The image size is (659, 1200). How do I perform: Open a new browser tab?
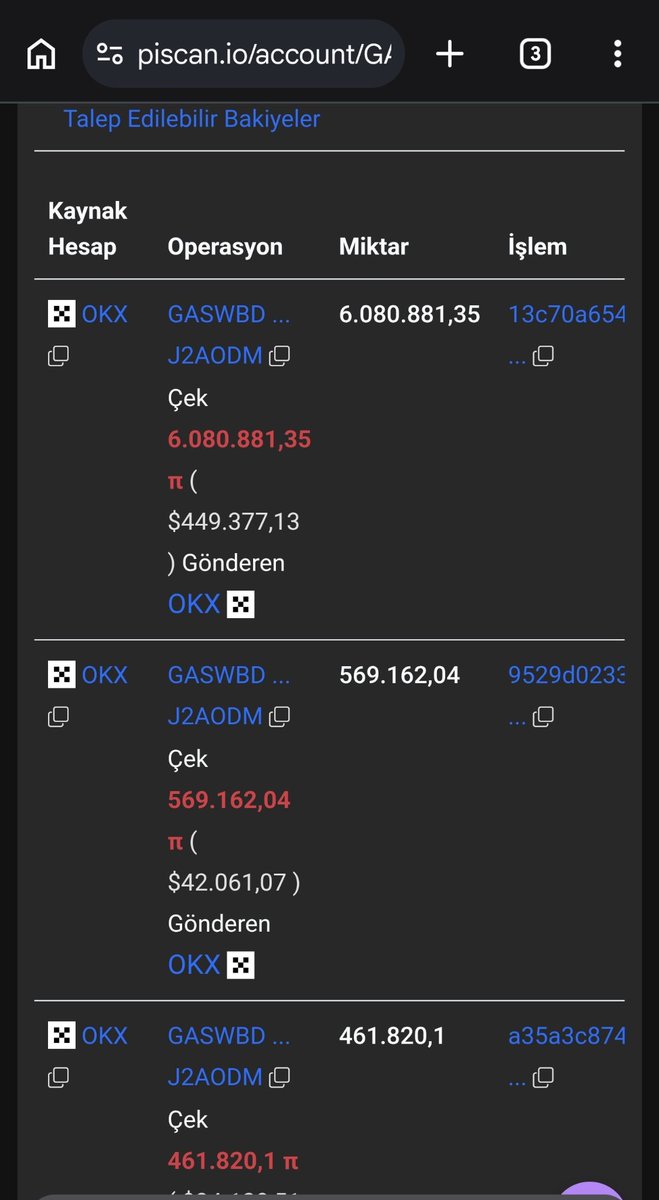tap(450, 54)
